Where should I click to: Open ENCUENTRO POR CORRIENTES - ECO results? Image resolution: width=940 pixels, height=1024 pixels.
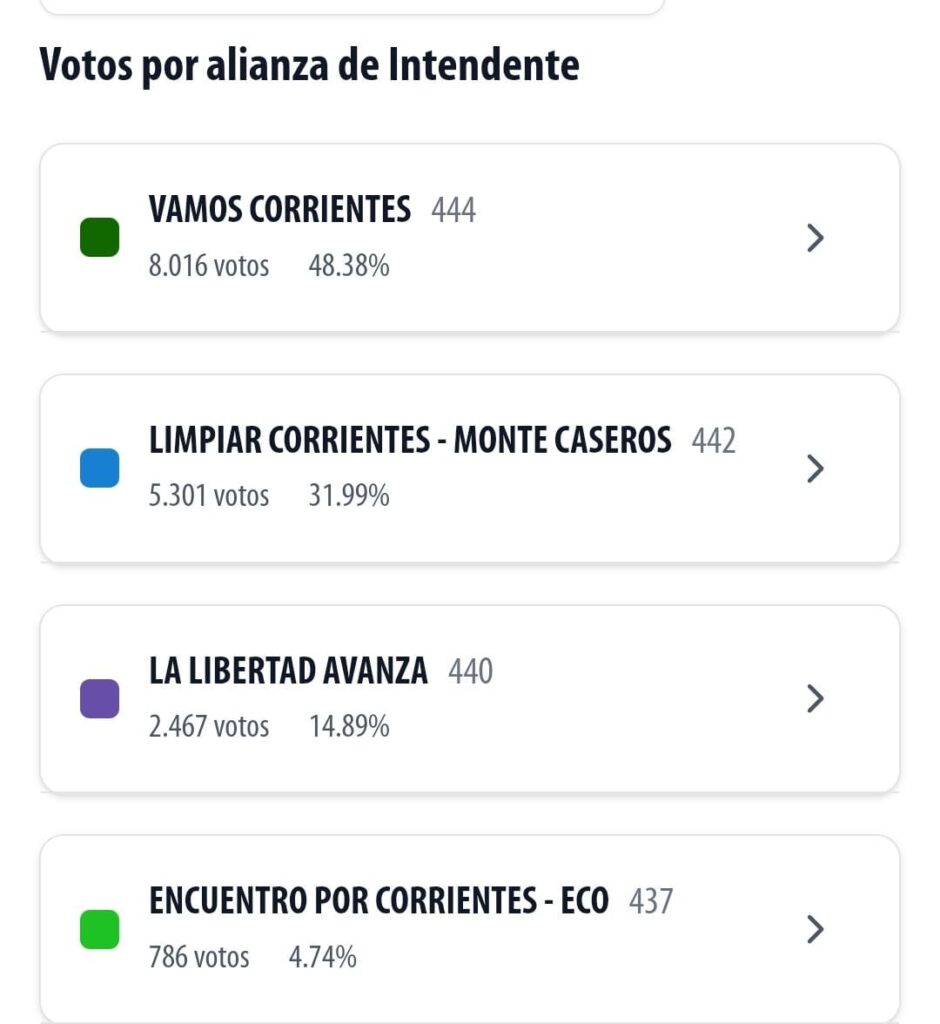469,929
